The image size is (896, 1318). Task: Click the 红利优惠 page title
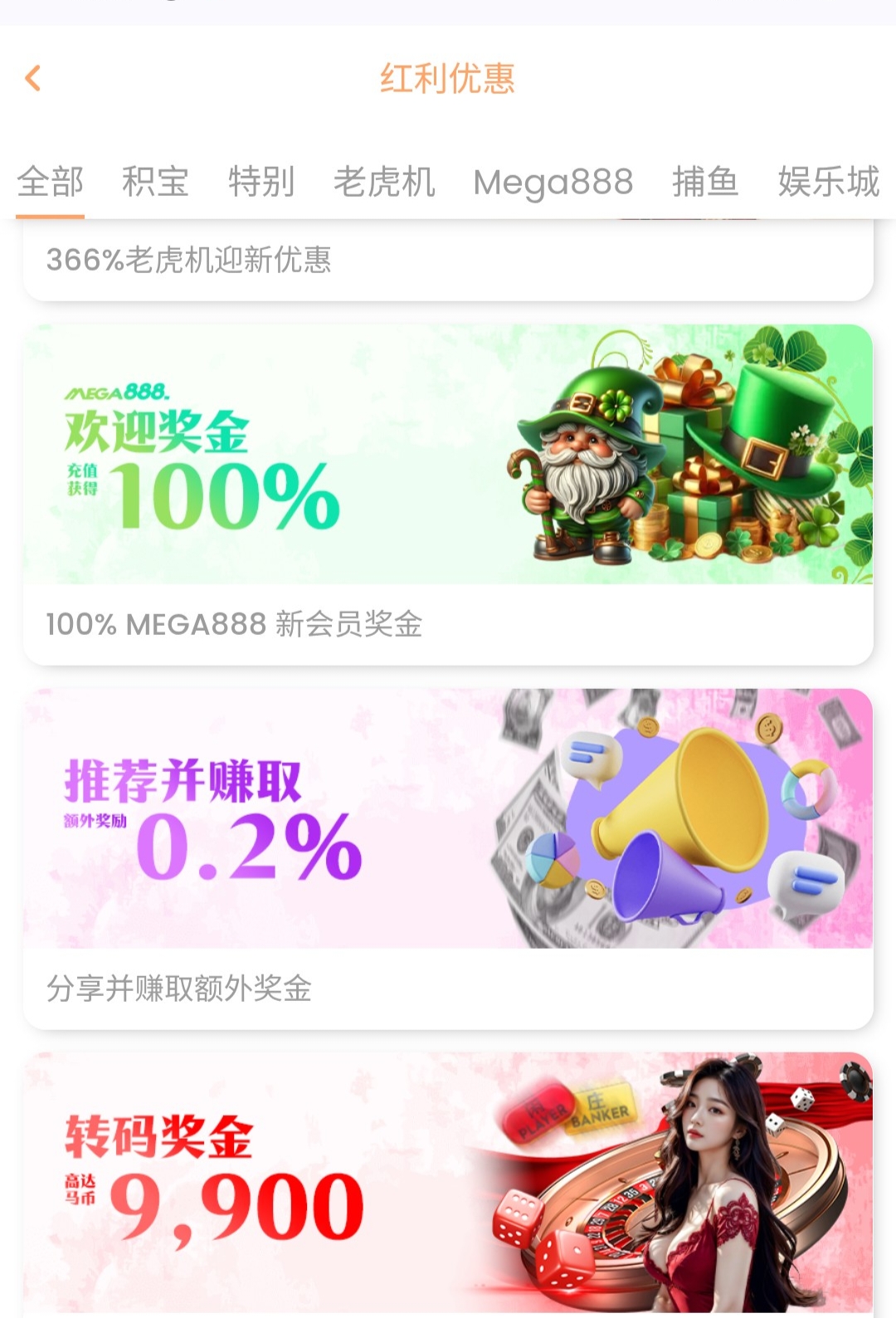(x=448, y=78)
